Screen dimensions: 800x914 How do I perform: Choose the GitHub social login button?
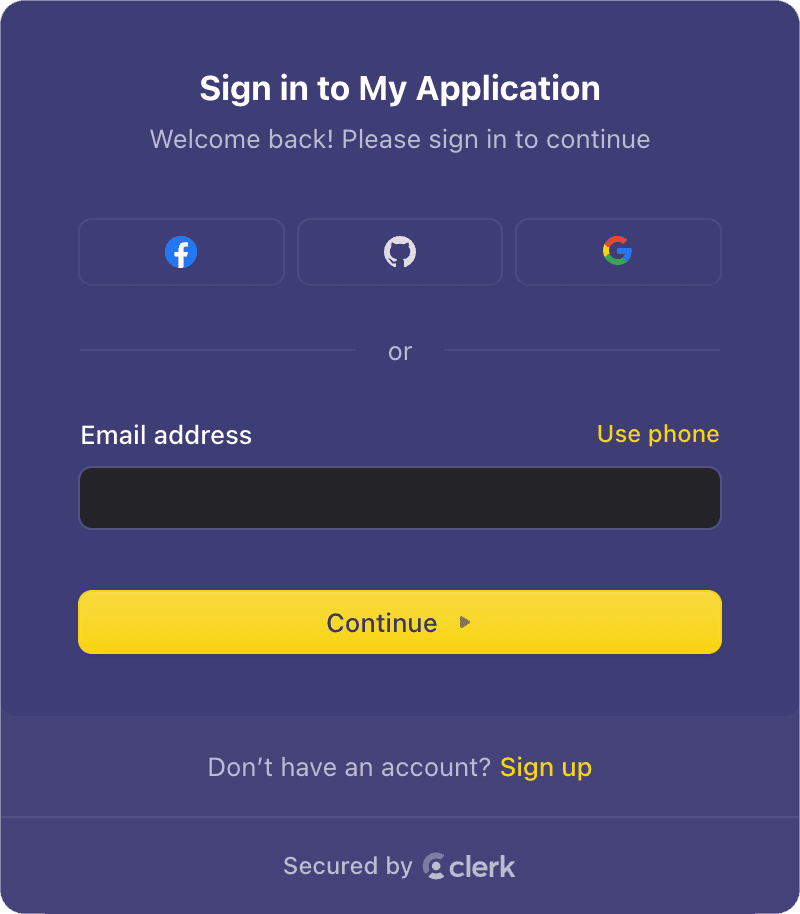coord(400,251)
